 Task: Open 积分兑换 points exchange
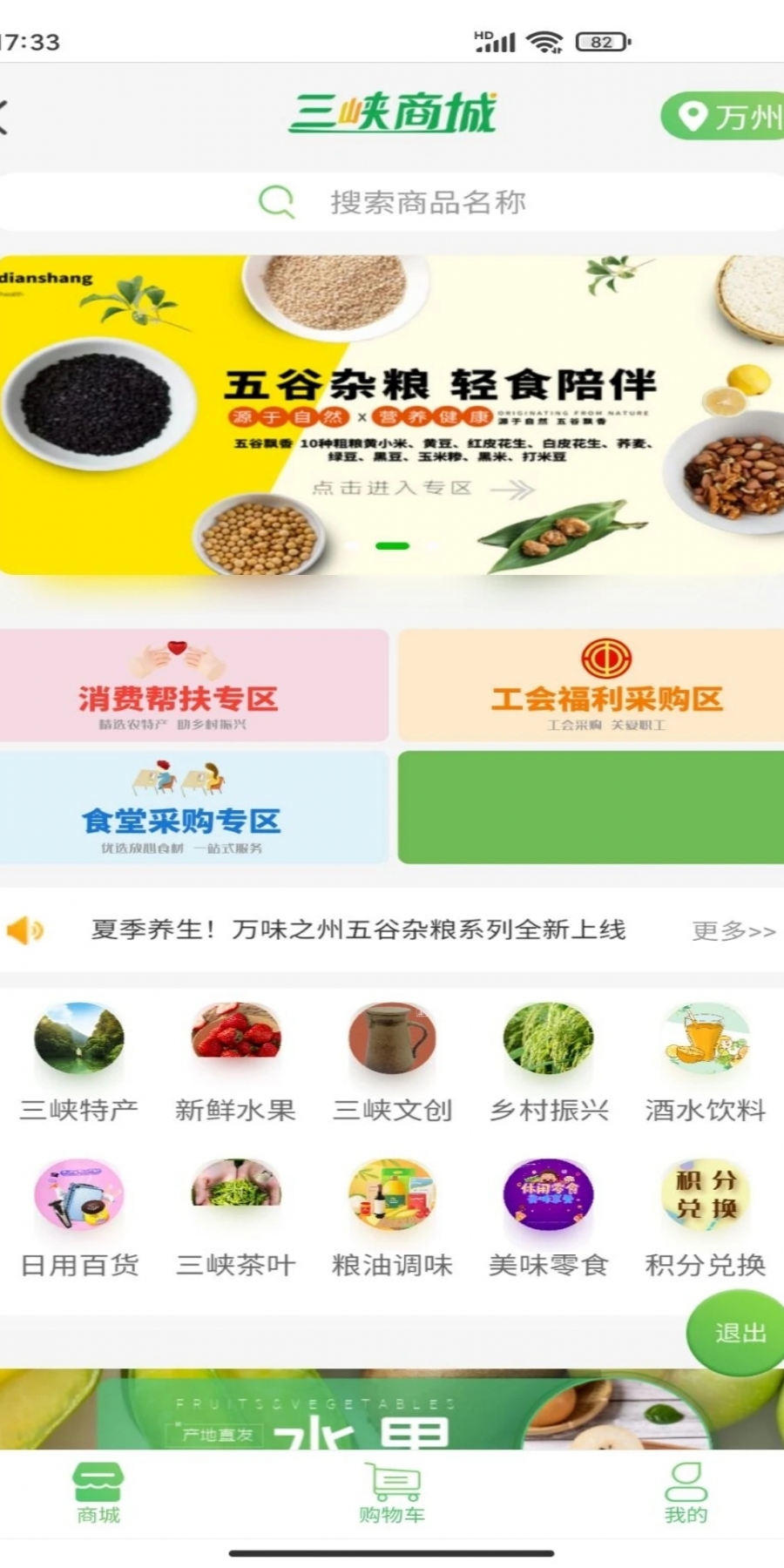coord(706,1219)
